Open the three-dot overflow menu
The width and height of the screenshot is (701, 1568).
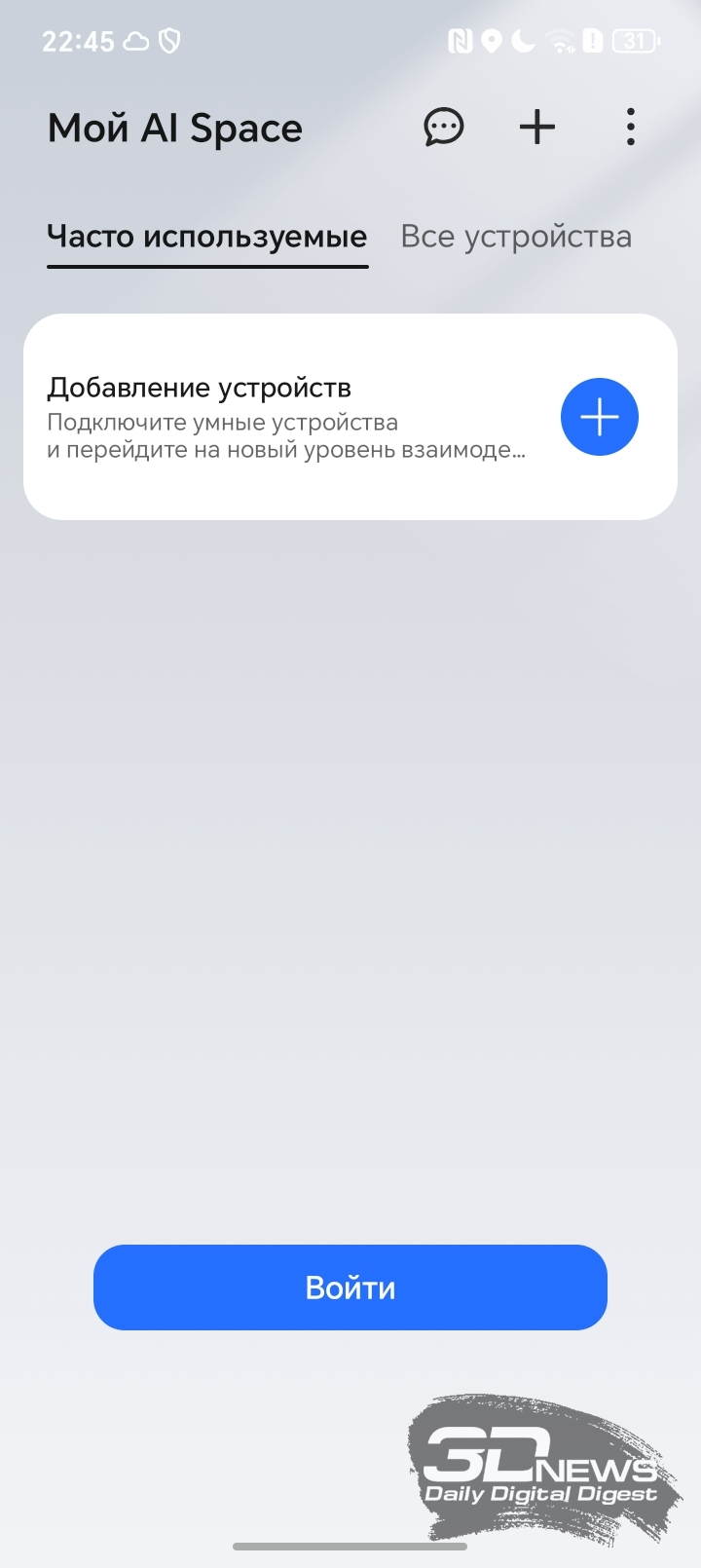click(631, 128)
